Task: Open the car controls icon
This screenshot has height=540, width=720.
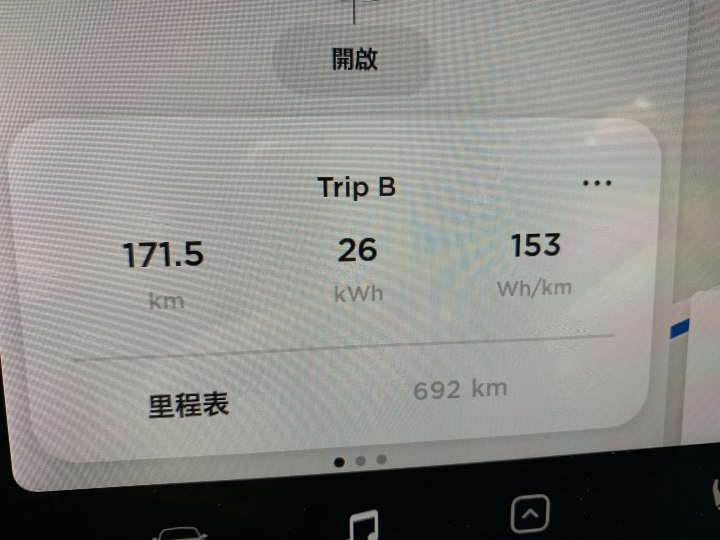Action: coord(180,531)
